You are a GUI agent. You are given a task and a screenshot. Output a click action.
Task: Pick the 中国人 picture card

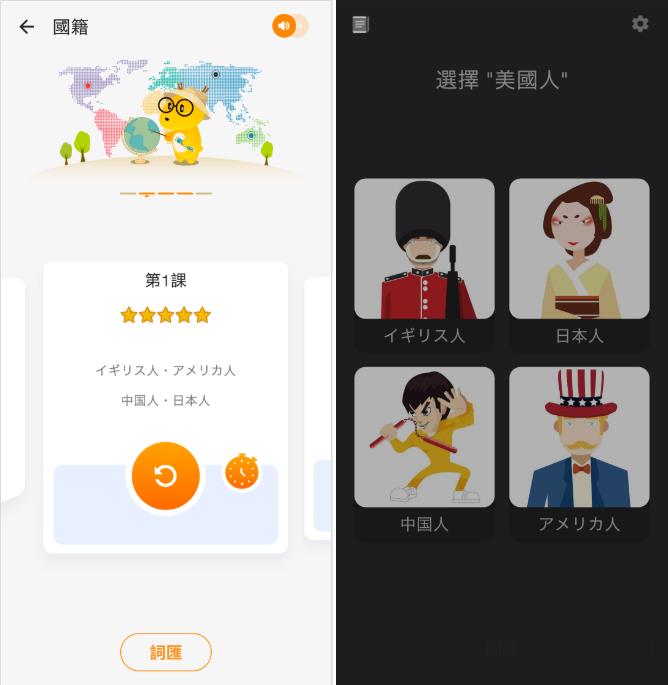point(424,450)
